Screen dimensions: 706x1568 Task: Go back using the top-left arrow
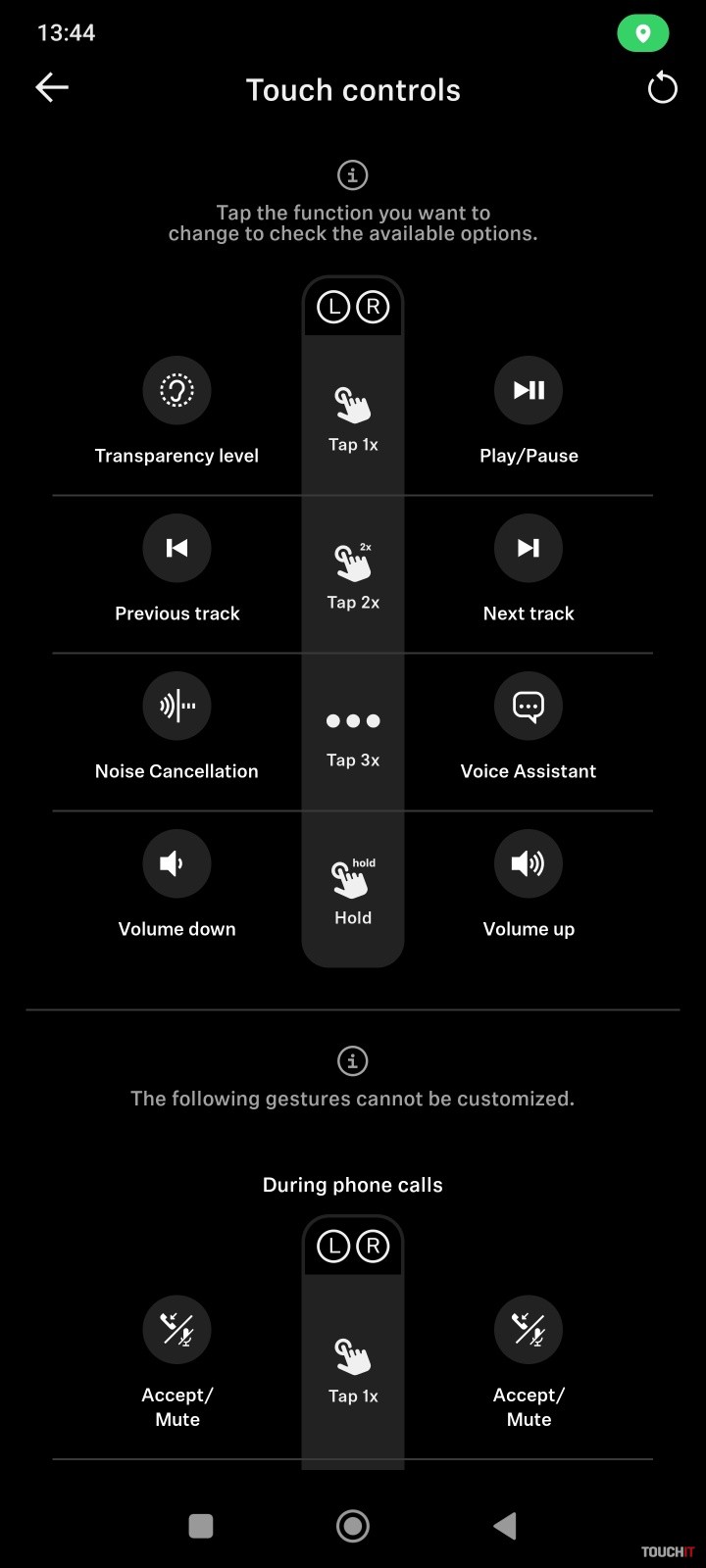[x=52, y=88]
